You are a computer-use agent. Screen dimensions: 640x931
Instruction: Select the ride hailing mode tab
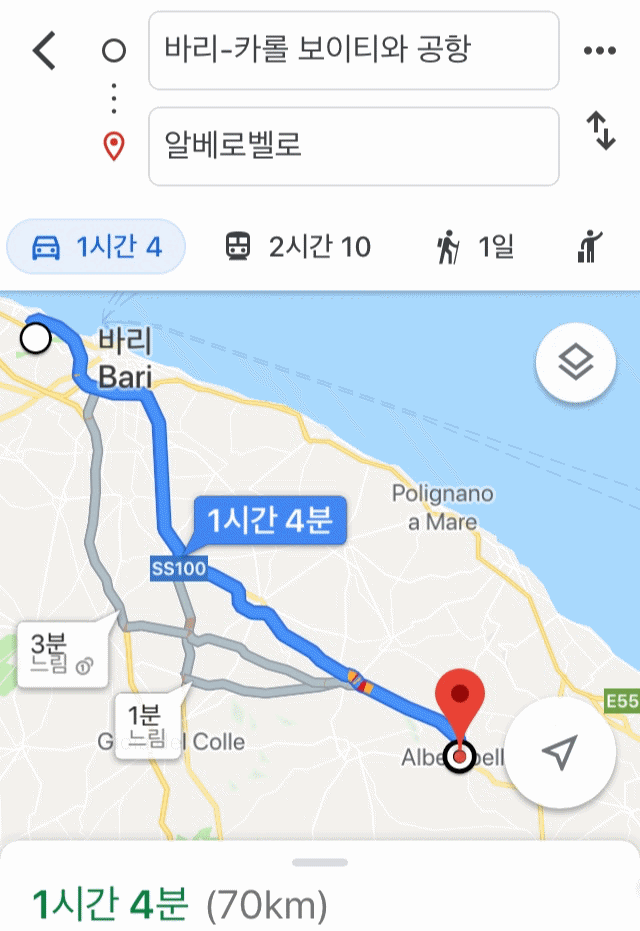591,246
